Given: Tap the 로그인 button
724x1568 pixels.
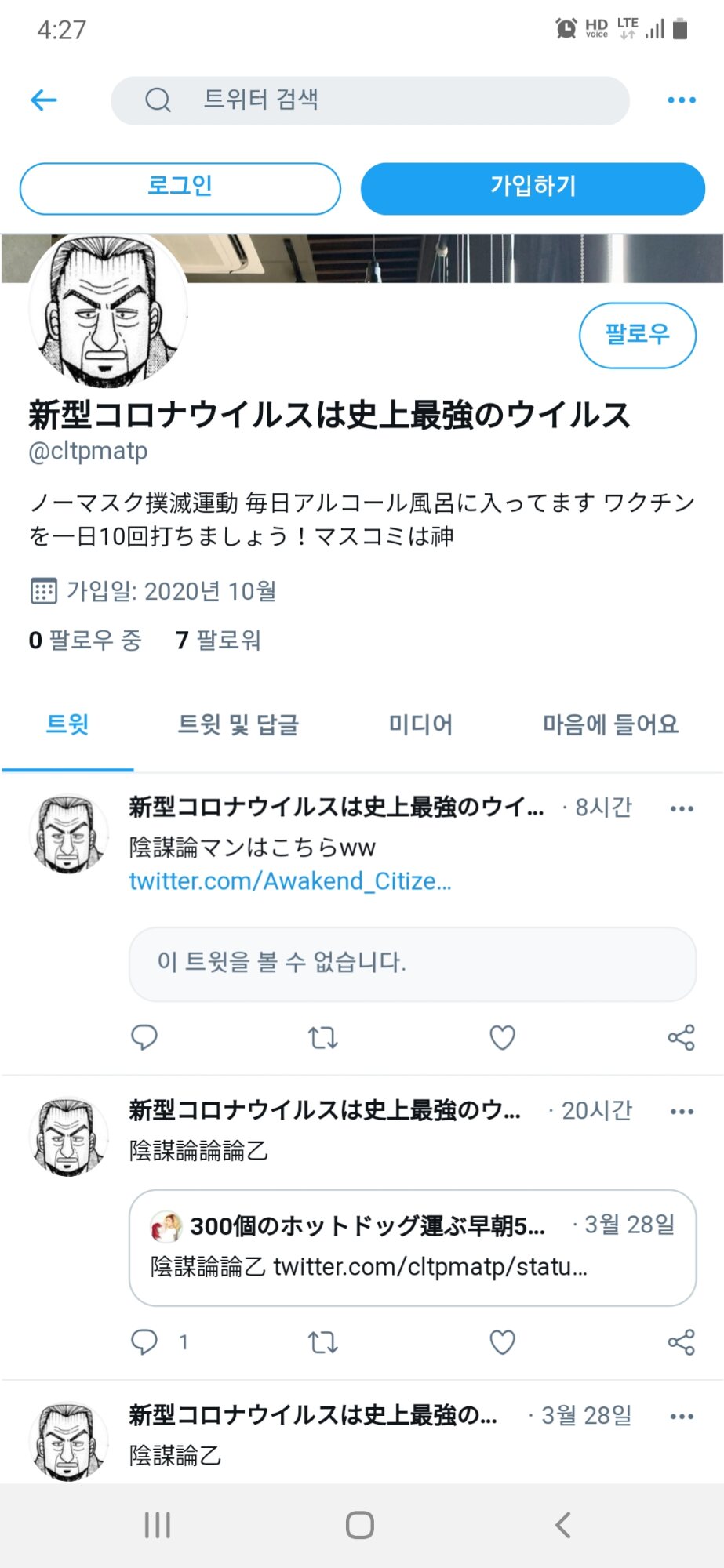Looking at the screenshot, I should [x=180, y=188].
